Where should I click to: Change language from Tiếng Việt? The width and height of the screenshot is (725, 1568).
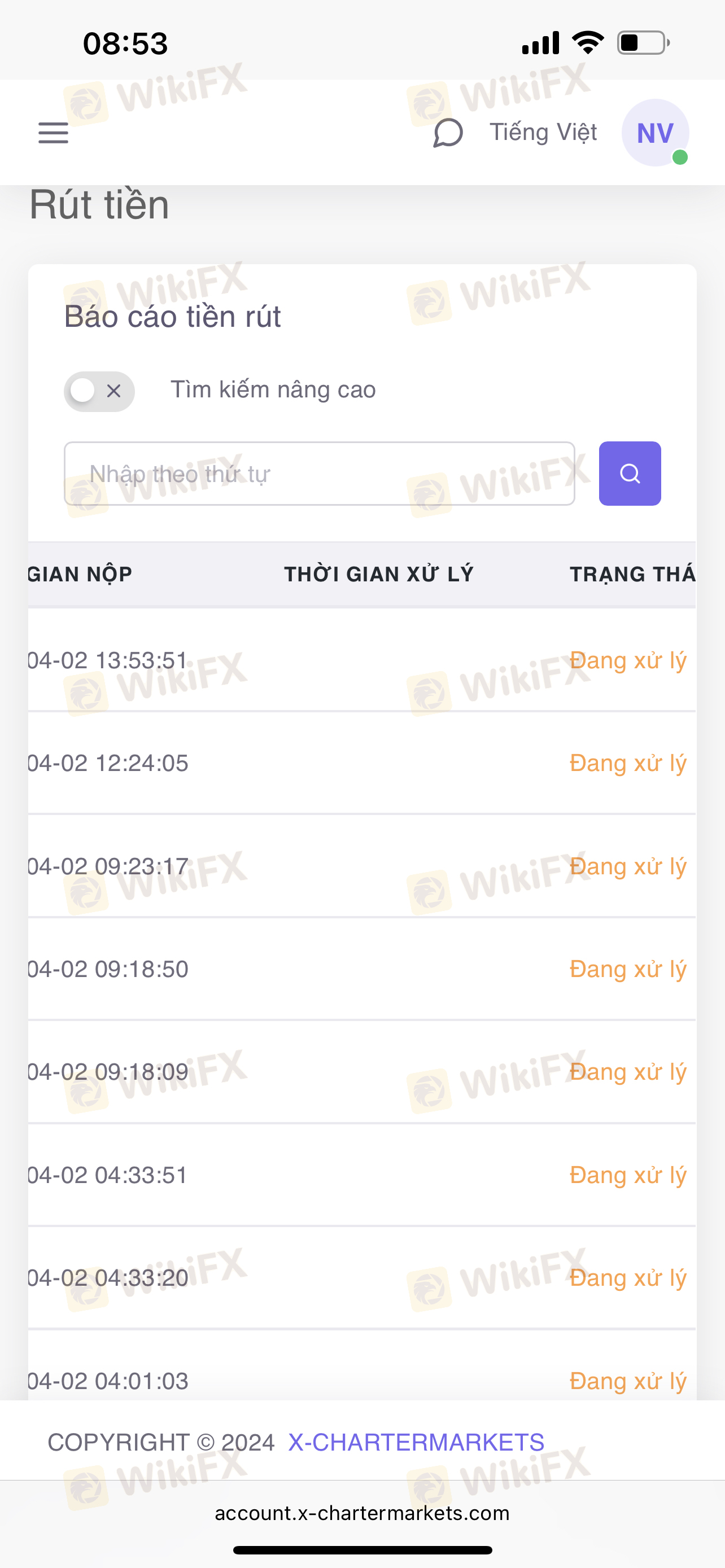click(543, 132)
